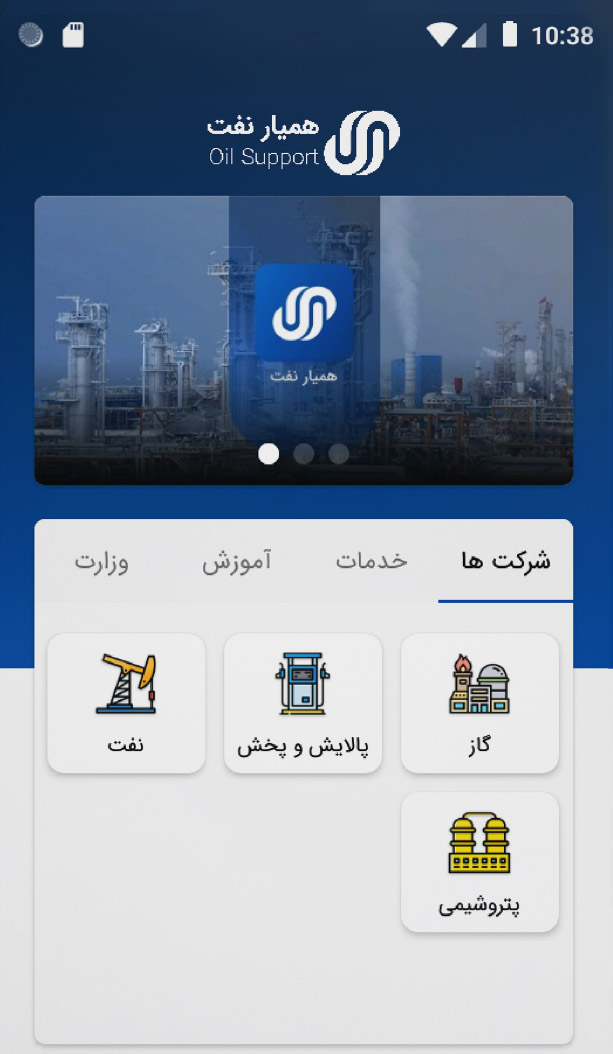
Task: Open the آموزش tab
Action: 237,561
